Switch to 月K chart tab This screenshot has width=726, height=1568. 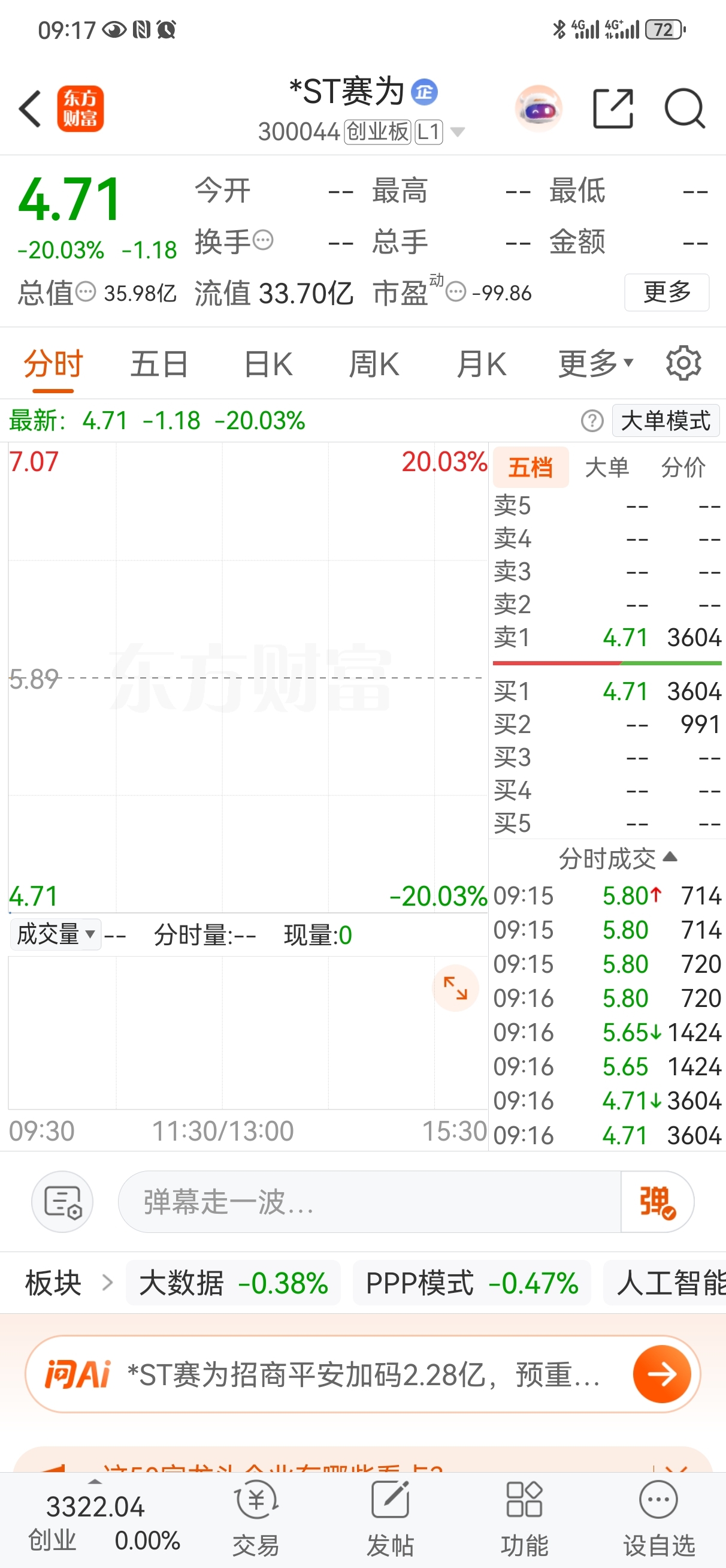482,364
